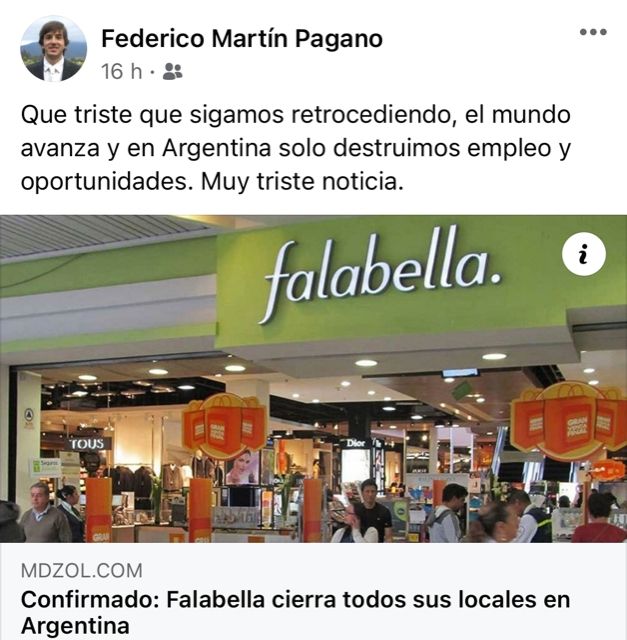Tap the info icon on the Falabella image
Image resolution: width=627 pixels, height=640 pixels.
[584, 255]
